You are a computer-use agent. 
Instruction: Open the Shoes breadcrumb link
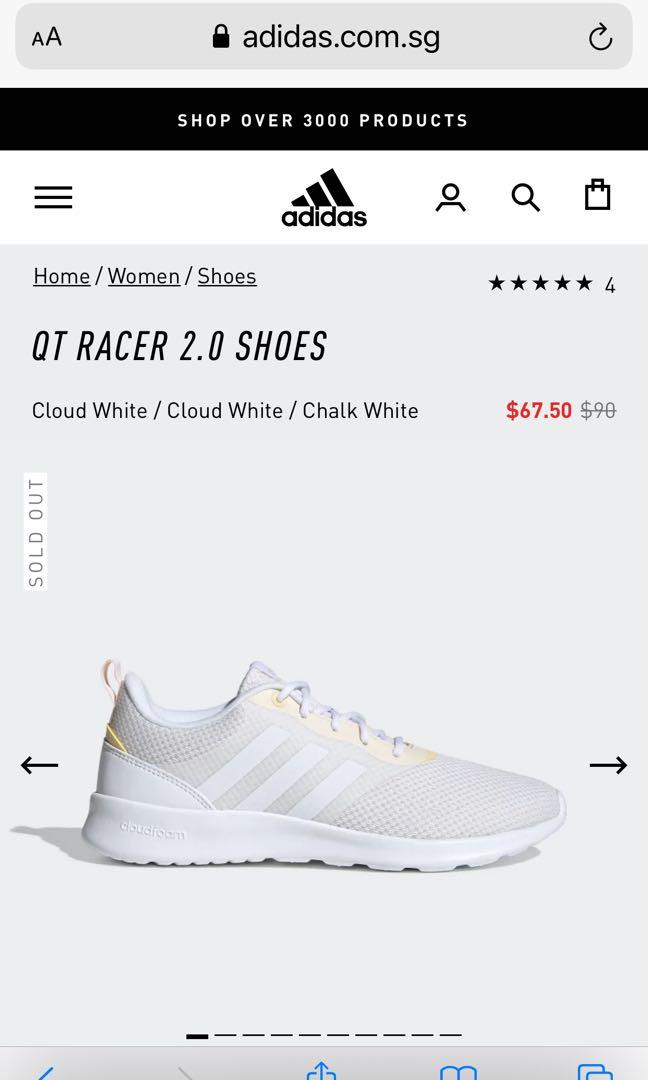tap(227, 276)
